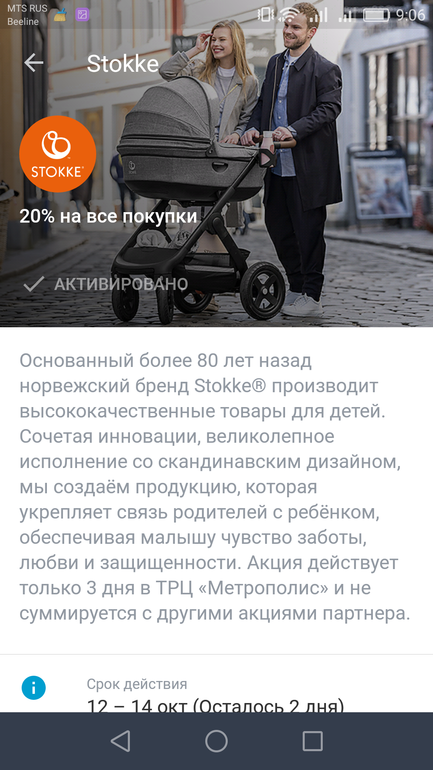Go back using the arrow beside Stokke
This screenshot has height=770, width=433.
pyautogui.click(x=34, y=63)
